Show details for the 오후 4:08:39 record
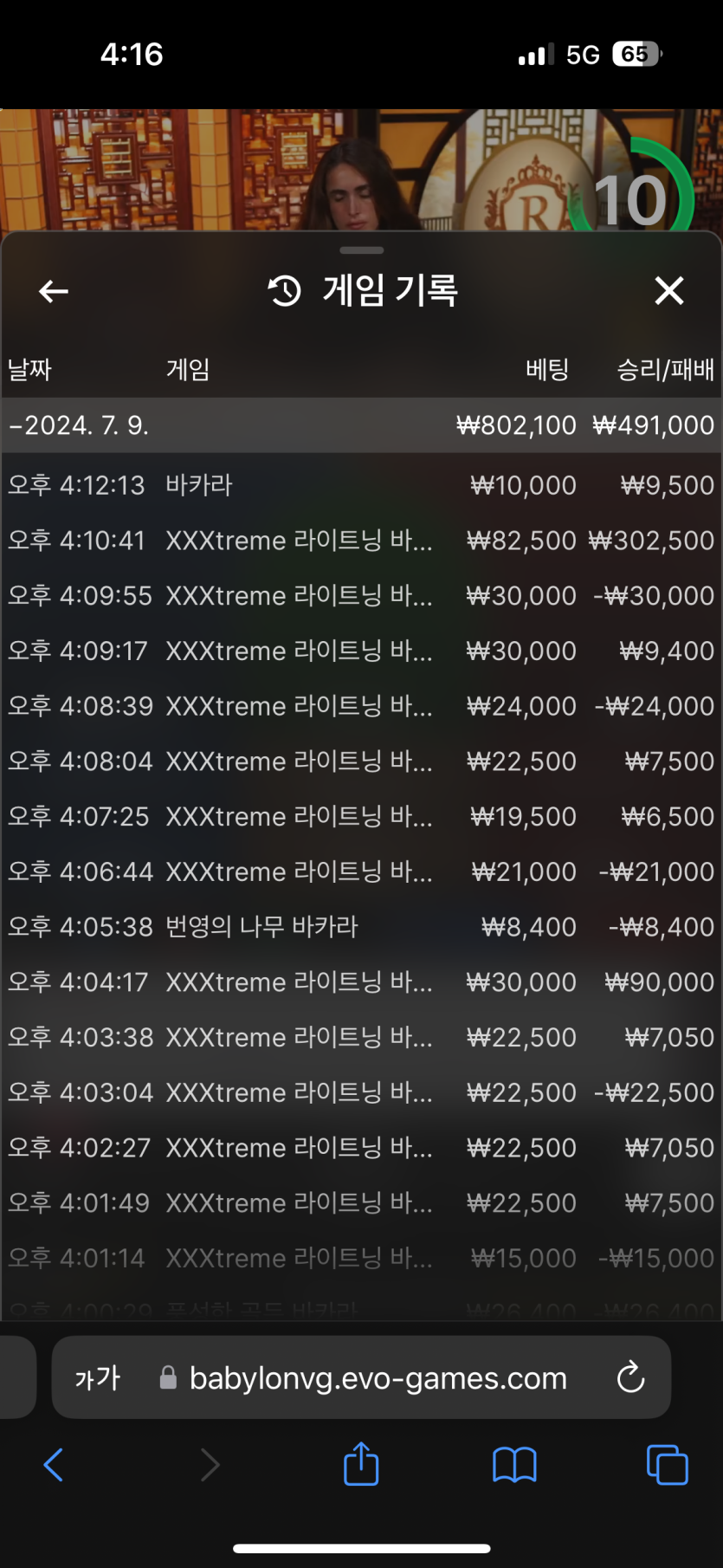723x1568 pixels. [361, 706]
